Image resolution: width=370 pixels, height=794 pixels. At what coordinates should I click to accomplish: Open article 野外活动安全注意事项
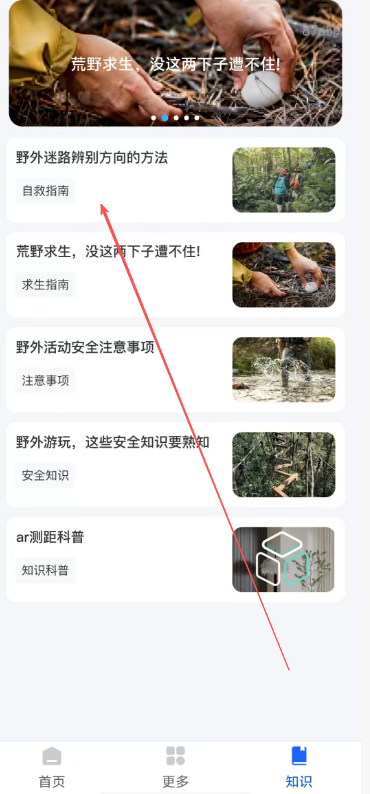[175, 370]
